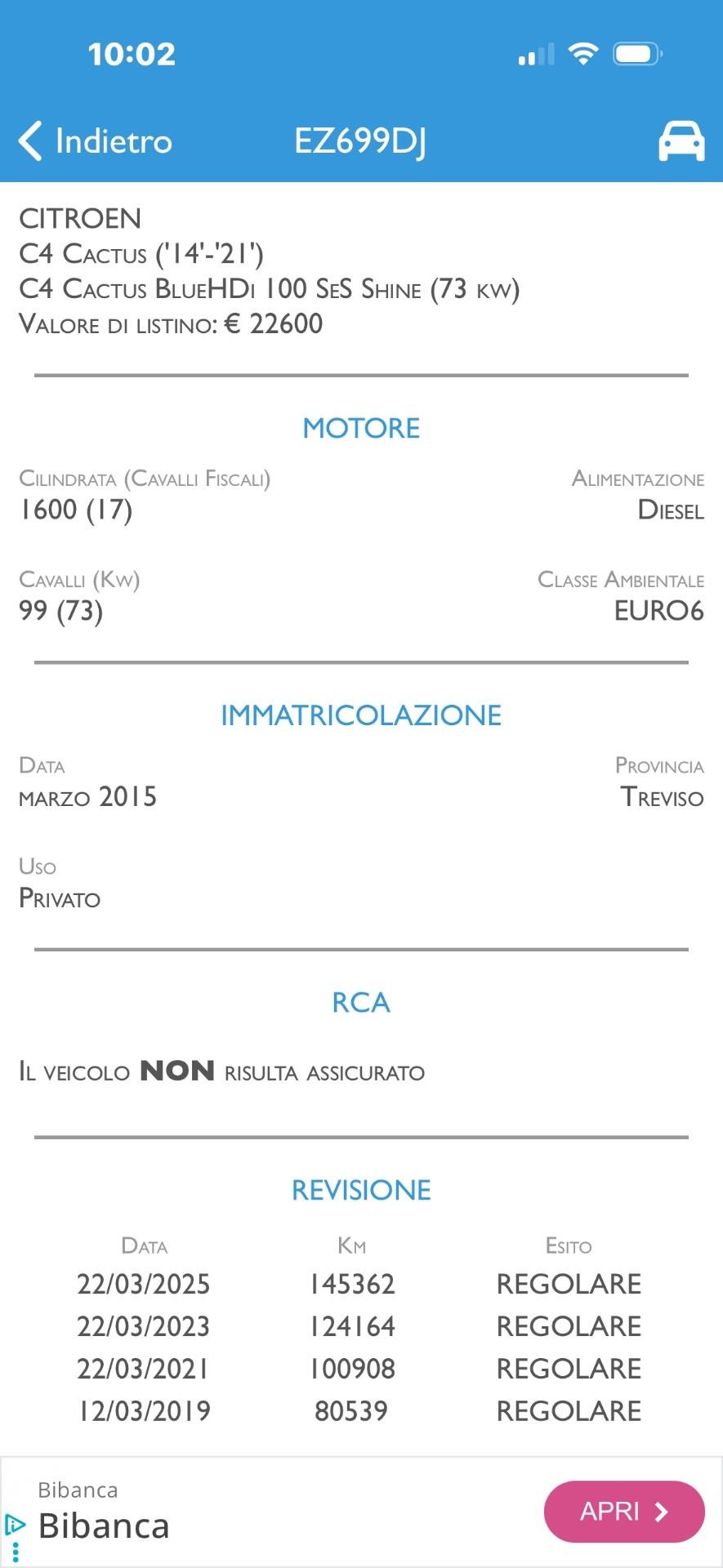
Task: Select the Valore di listino price text
Action: [x=171, y=324]
